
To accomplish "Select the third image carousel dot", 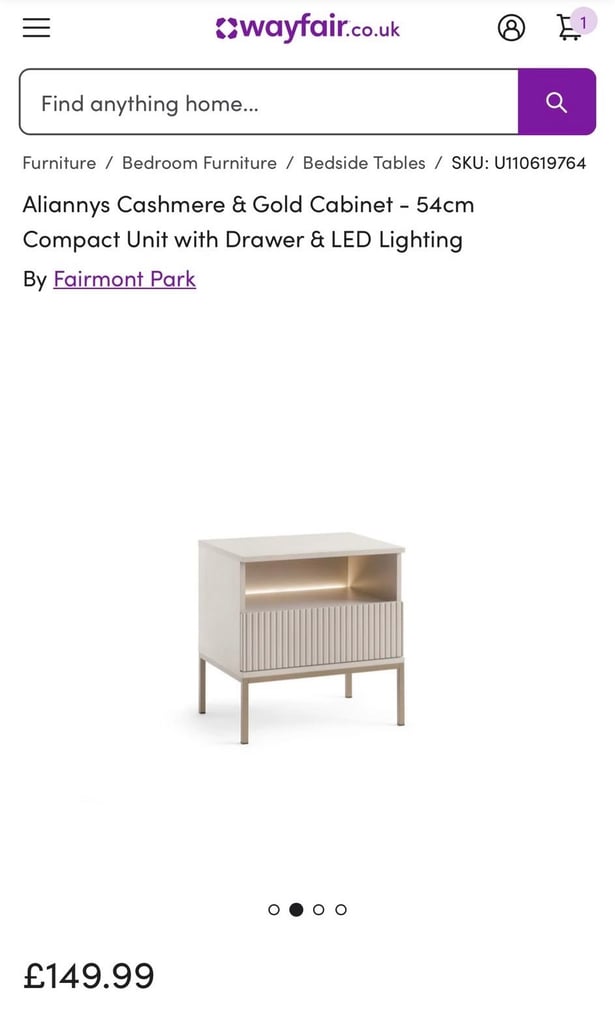I will 319,910.
